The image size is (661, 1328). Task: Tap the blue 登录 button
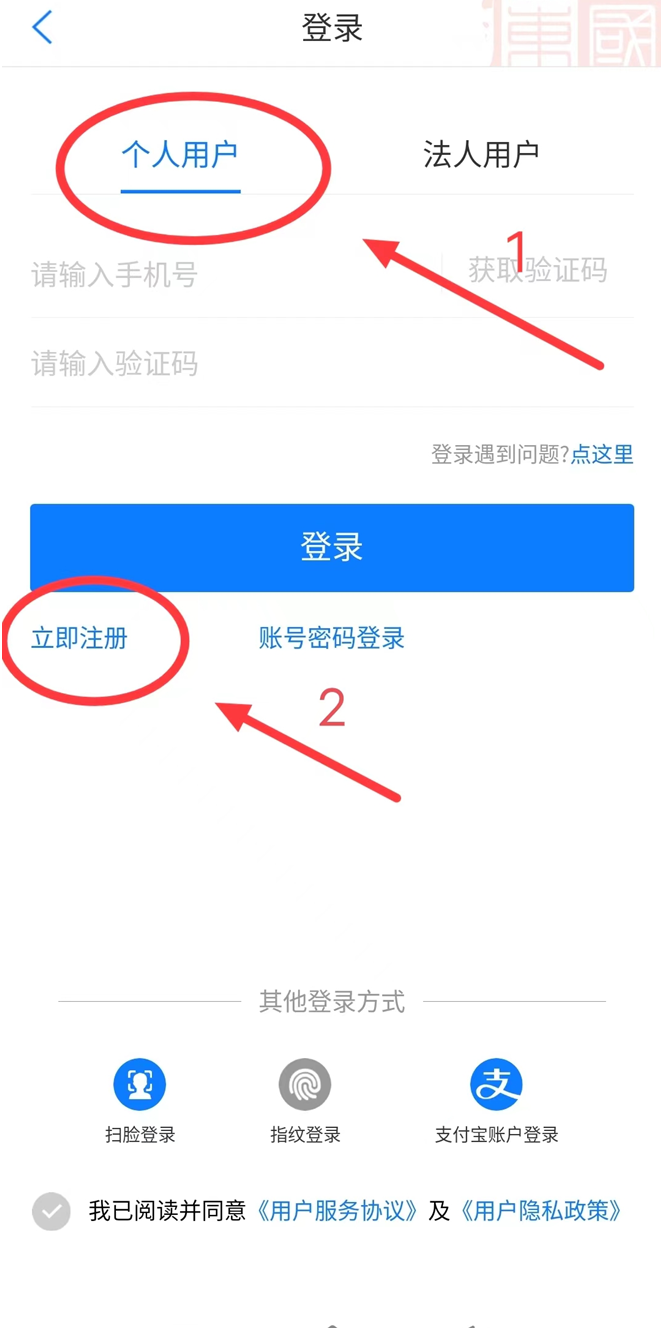332,547
